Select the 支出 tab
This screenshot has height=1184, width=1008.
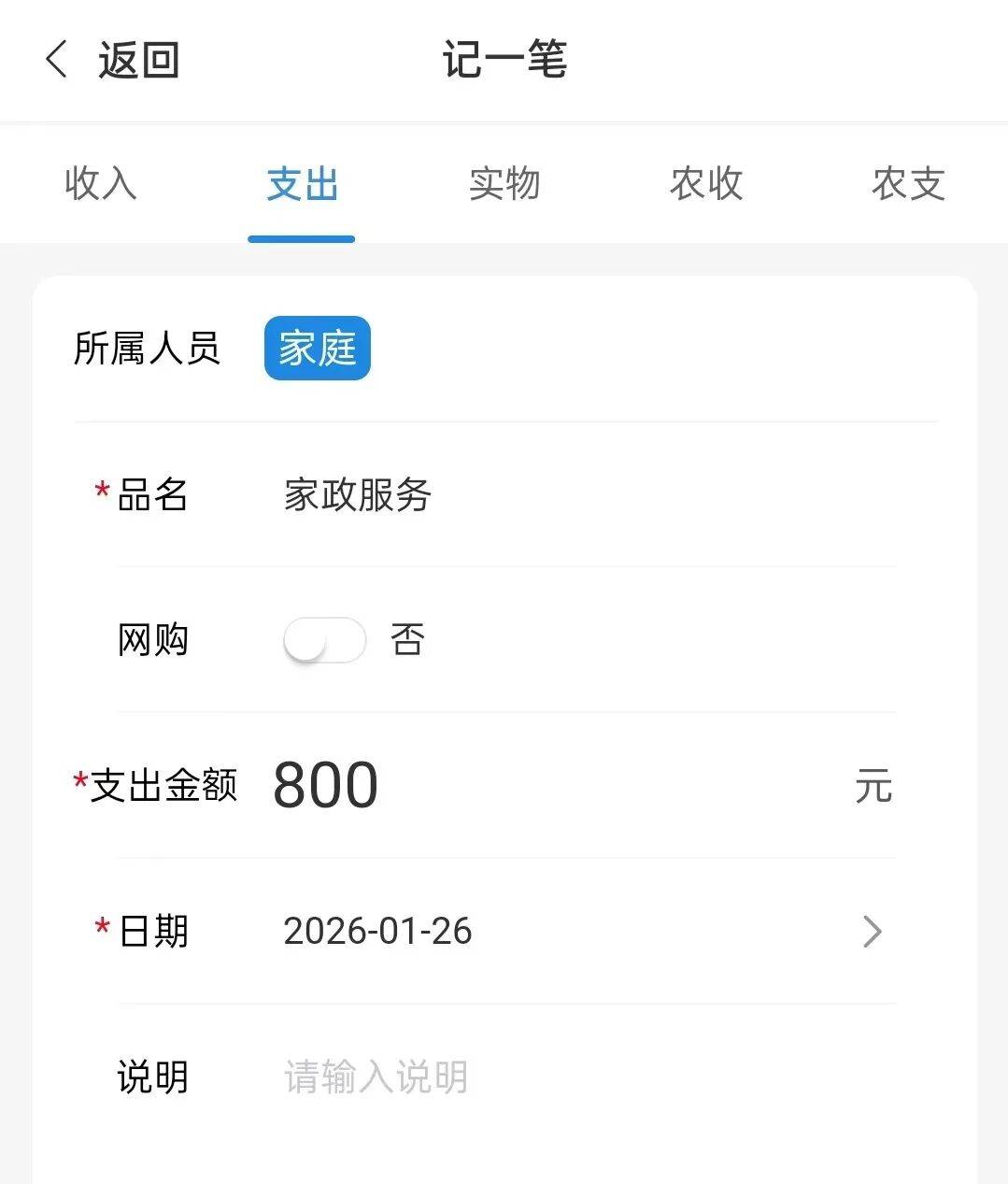pos(302,183)
